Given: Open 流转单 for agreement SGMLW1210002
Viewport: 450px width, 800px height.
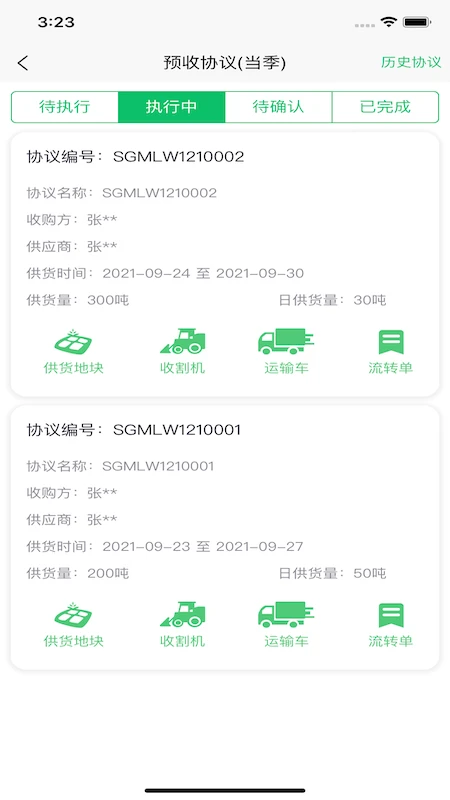Looking at the screenshot, I should (391, 352).
